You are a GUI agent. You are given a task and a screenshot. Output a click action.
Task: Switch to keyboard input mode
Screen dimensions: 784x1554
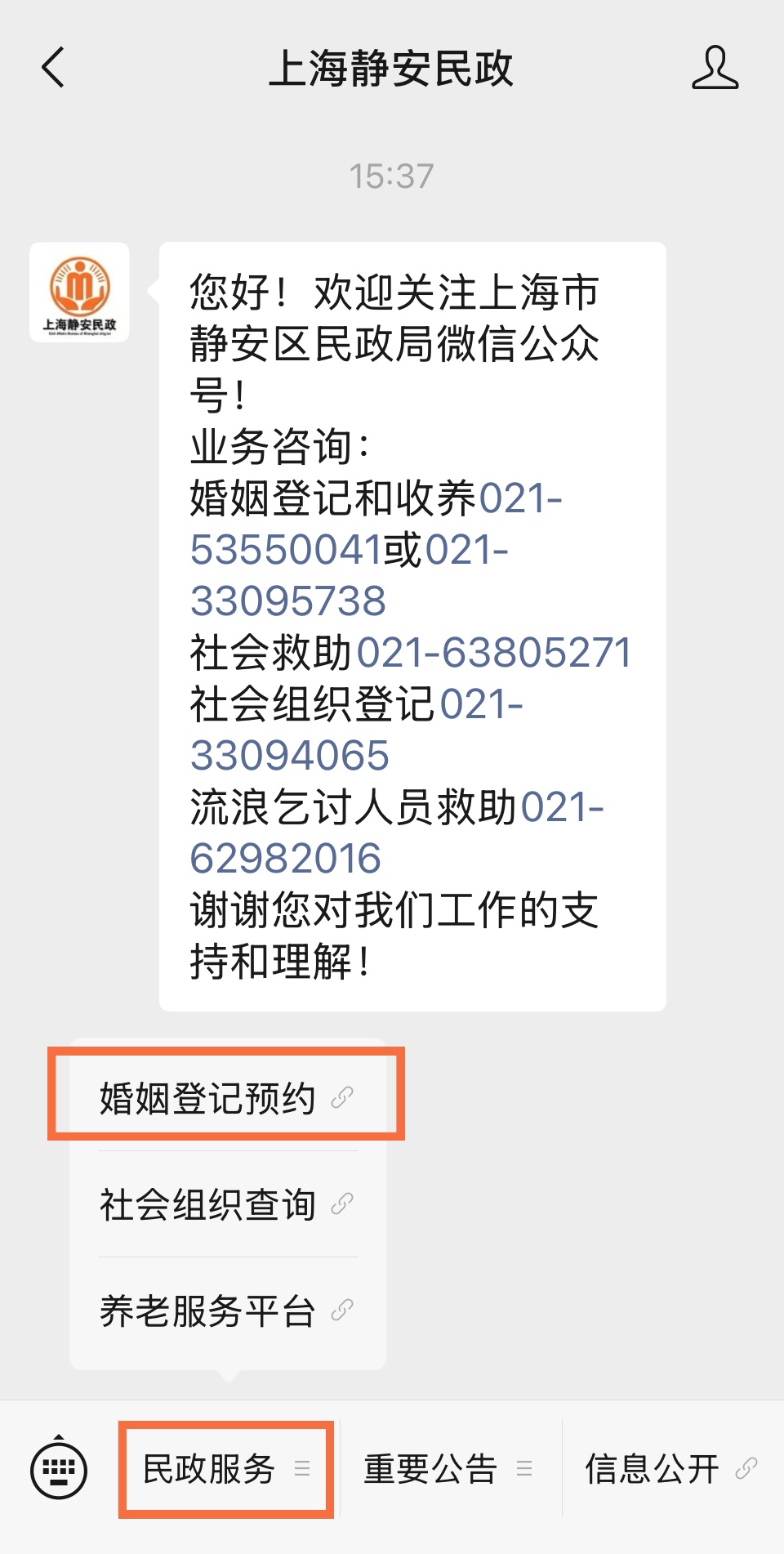pyautogui.click(x=59, y=1469)
